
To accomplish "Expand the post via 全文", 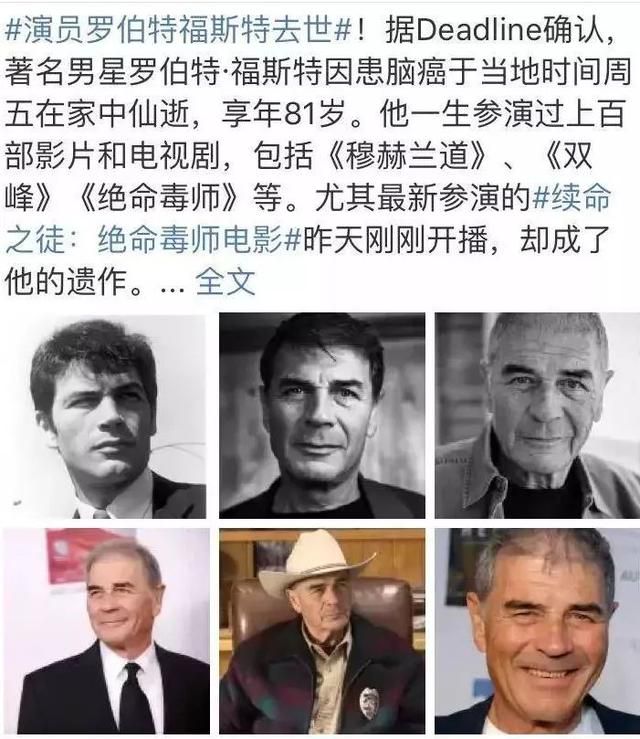I will [x=225, y=281].
